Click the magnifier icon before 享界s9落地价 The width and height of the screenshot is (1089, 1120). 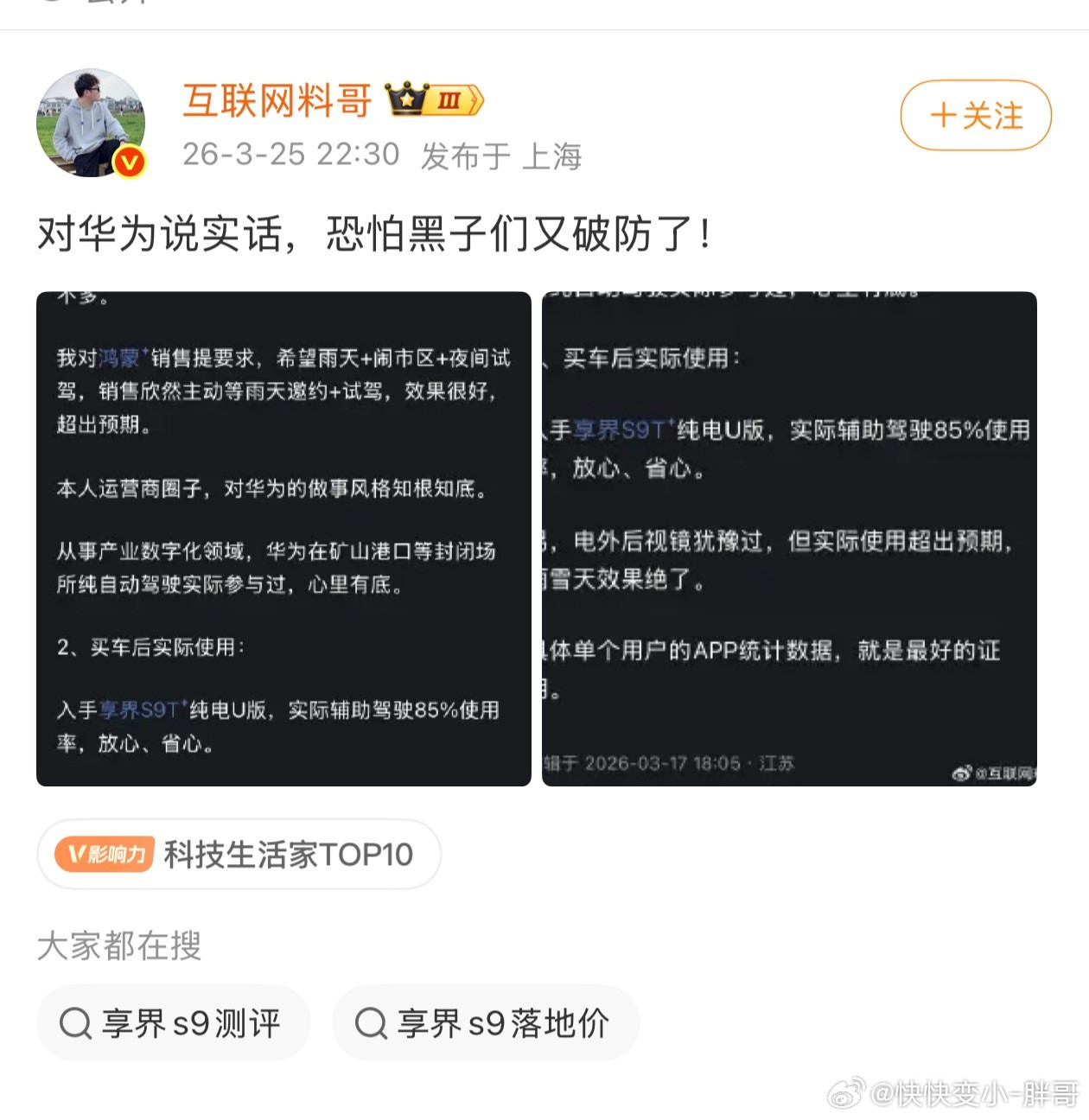click(x=372, y=1023)
